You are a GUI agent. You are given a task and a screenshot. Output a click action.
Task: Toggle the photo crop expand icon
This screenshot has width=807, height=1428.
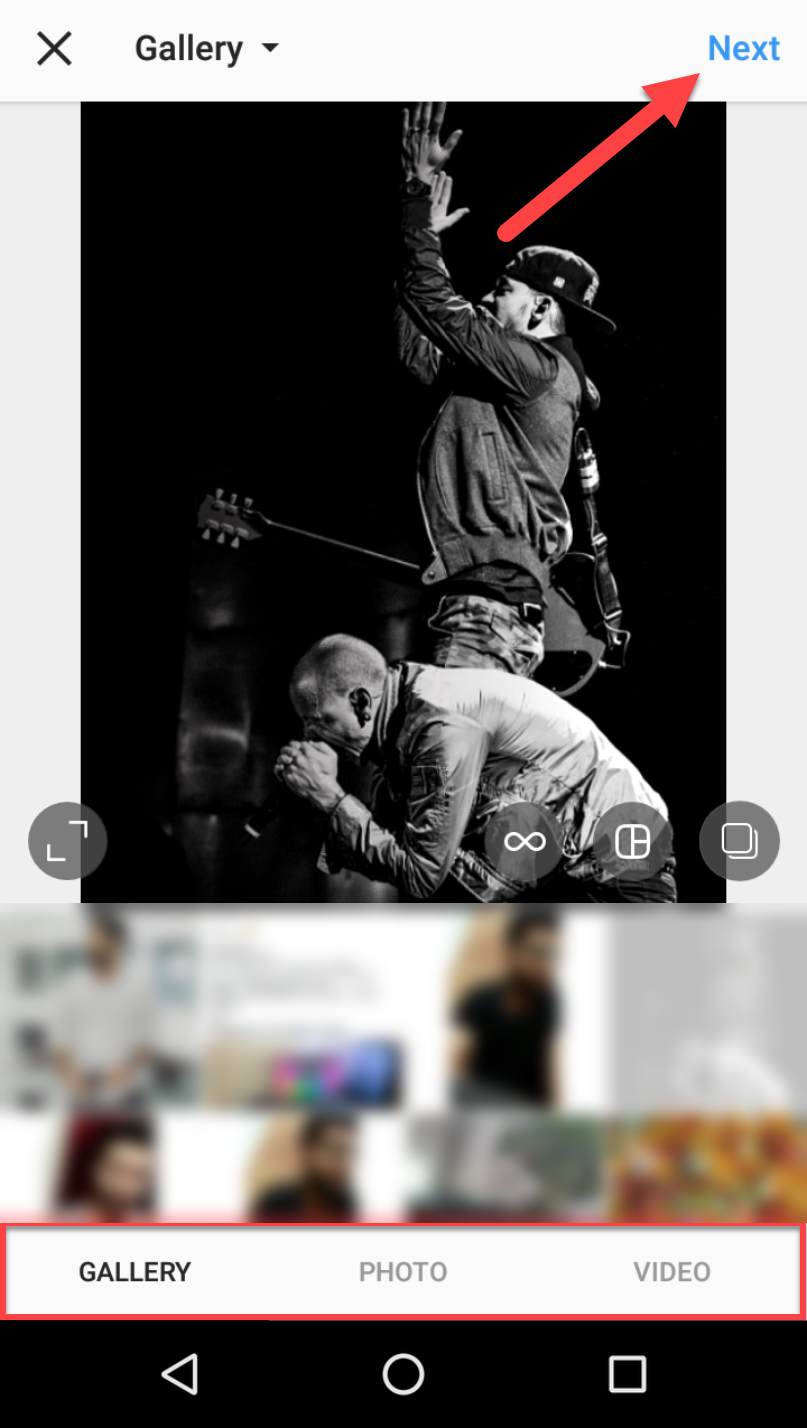67,841
